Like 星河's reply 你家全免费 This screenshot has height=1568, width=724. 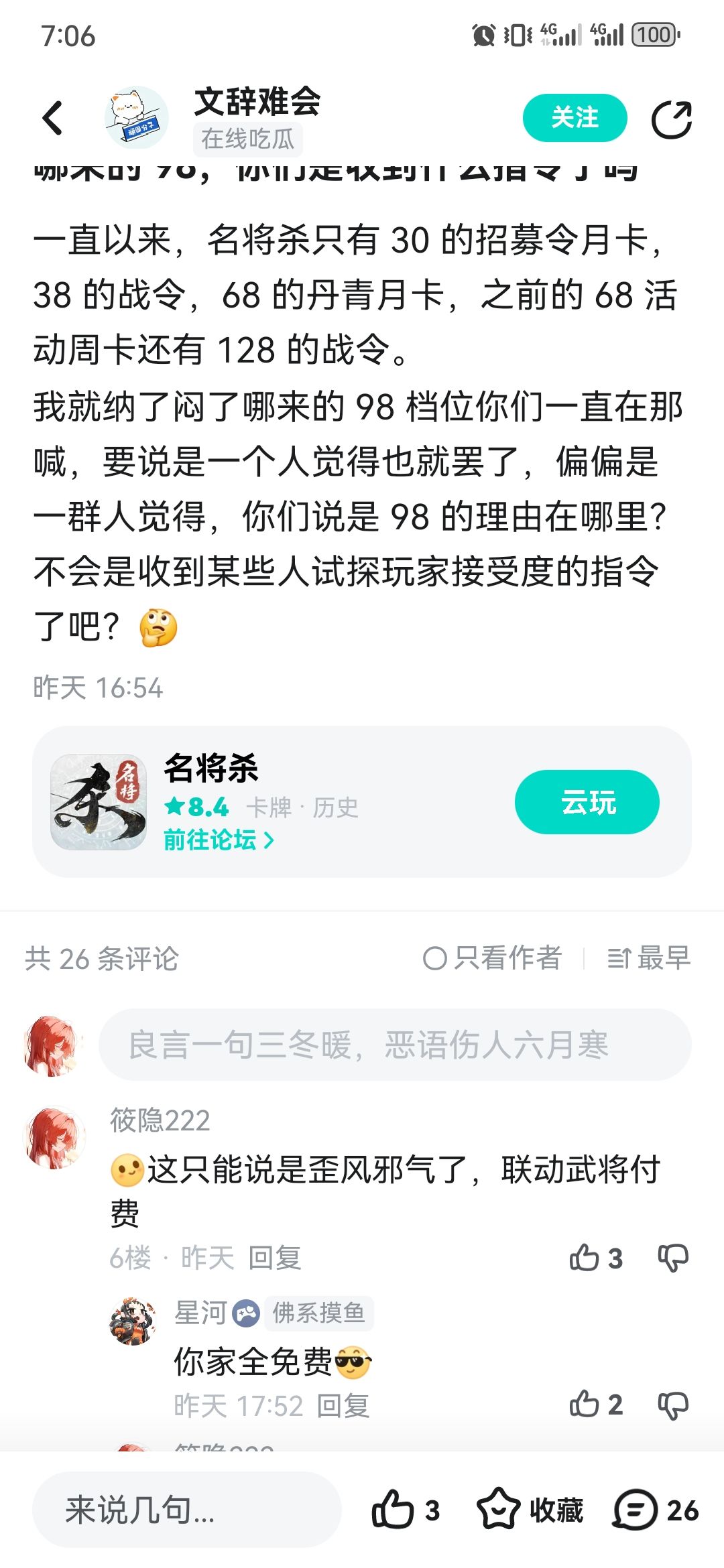[595, 1404]
